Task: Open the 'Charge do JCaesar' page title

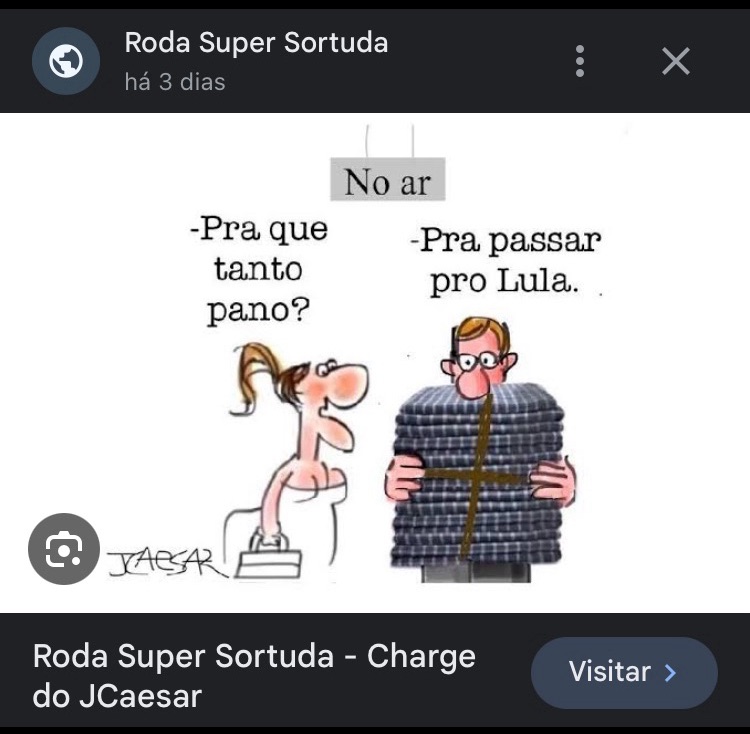Action: [254, 675]
